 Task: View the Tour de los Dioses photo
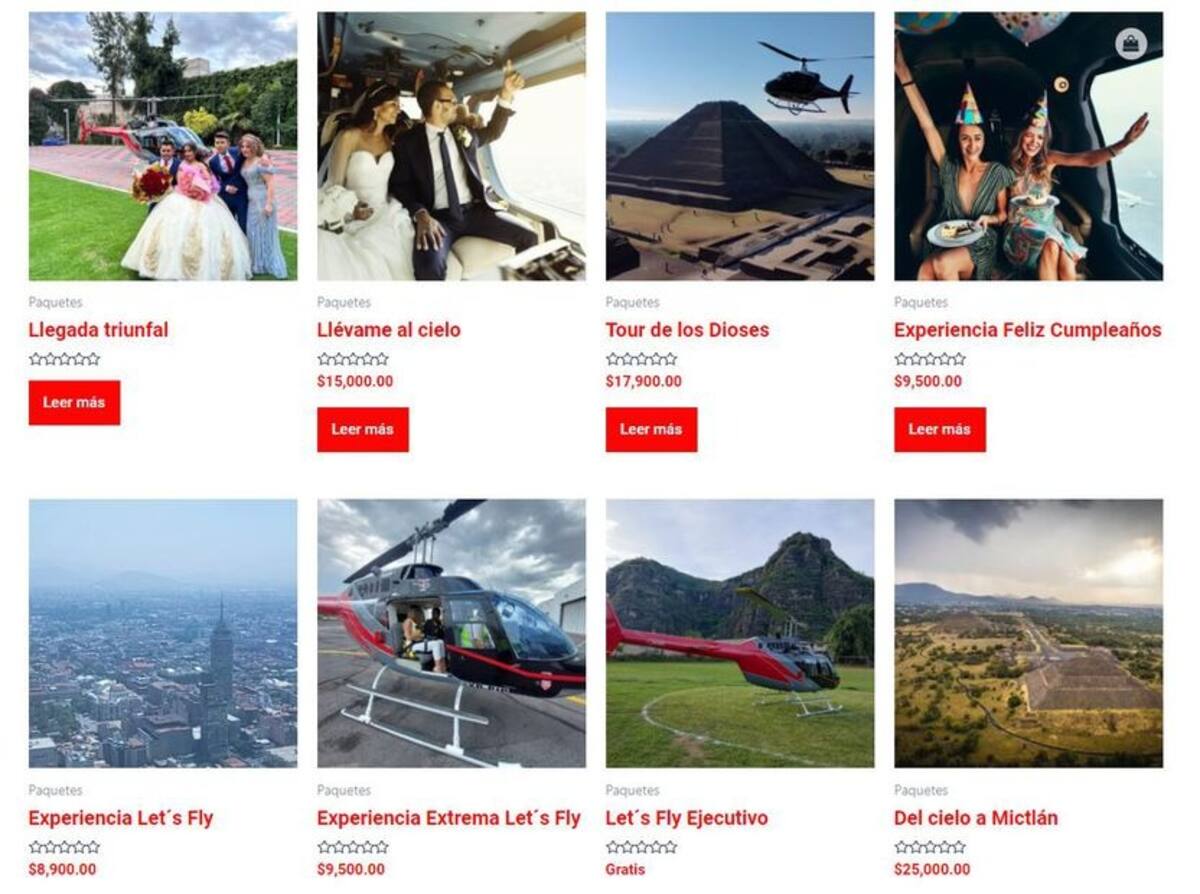[740, 146]
